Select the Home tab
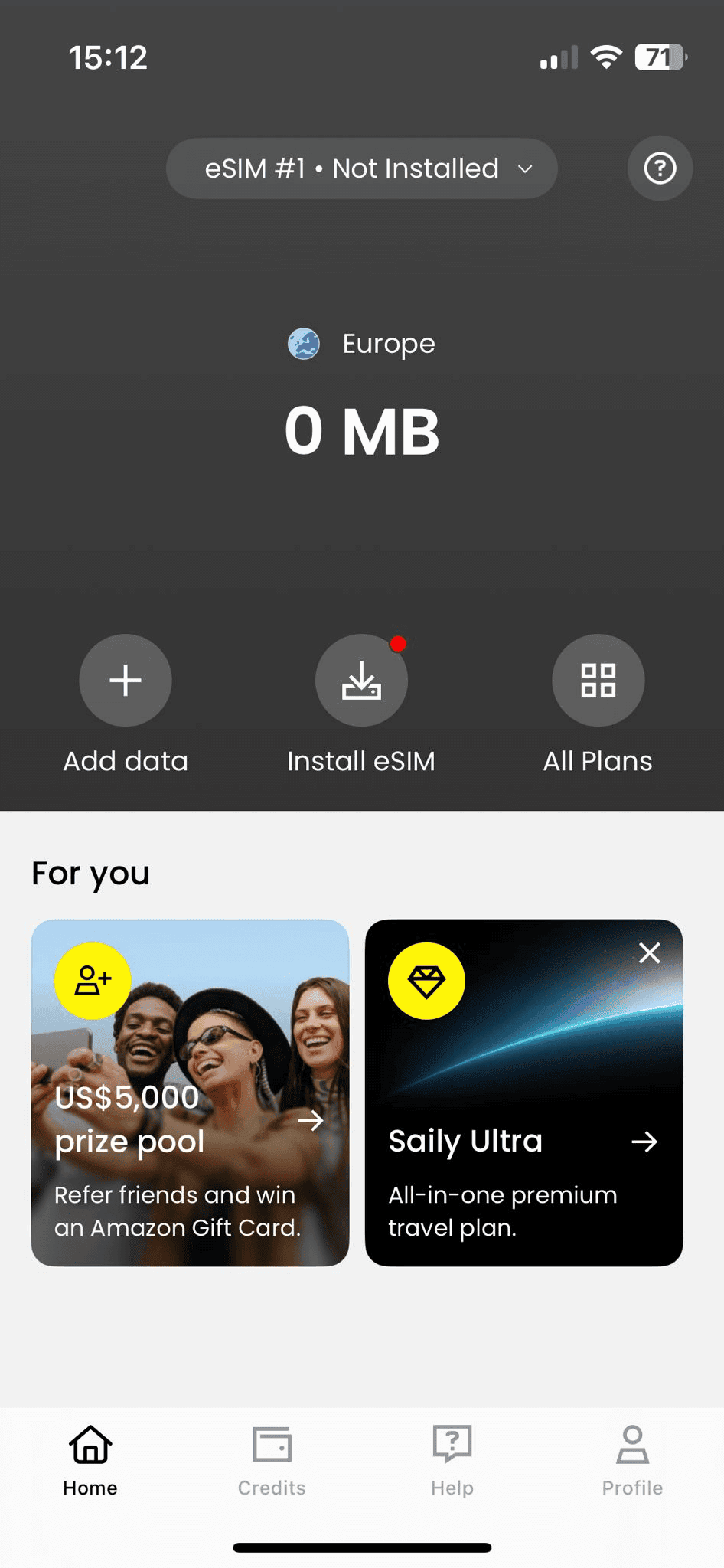 pyautogui.click(x=90, y=1461)
